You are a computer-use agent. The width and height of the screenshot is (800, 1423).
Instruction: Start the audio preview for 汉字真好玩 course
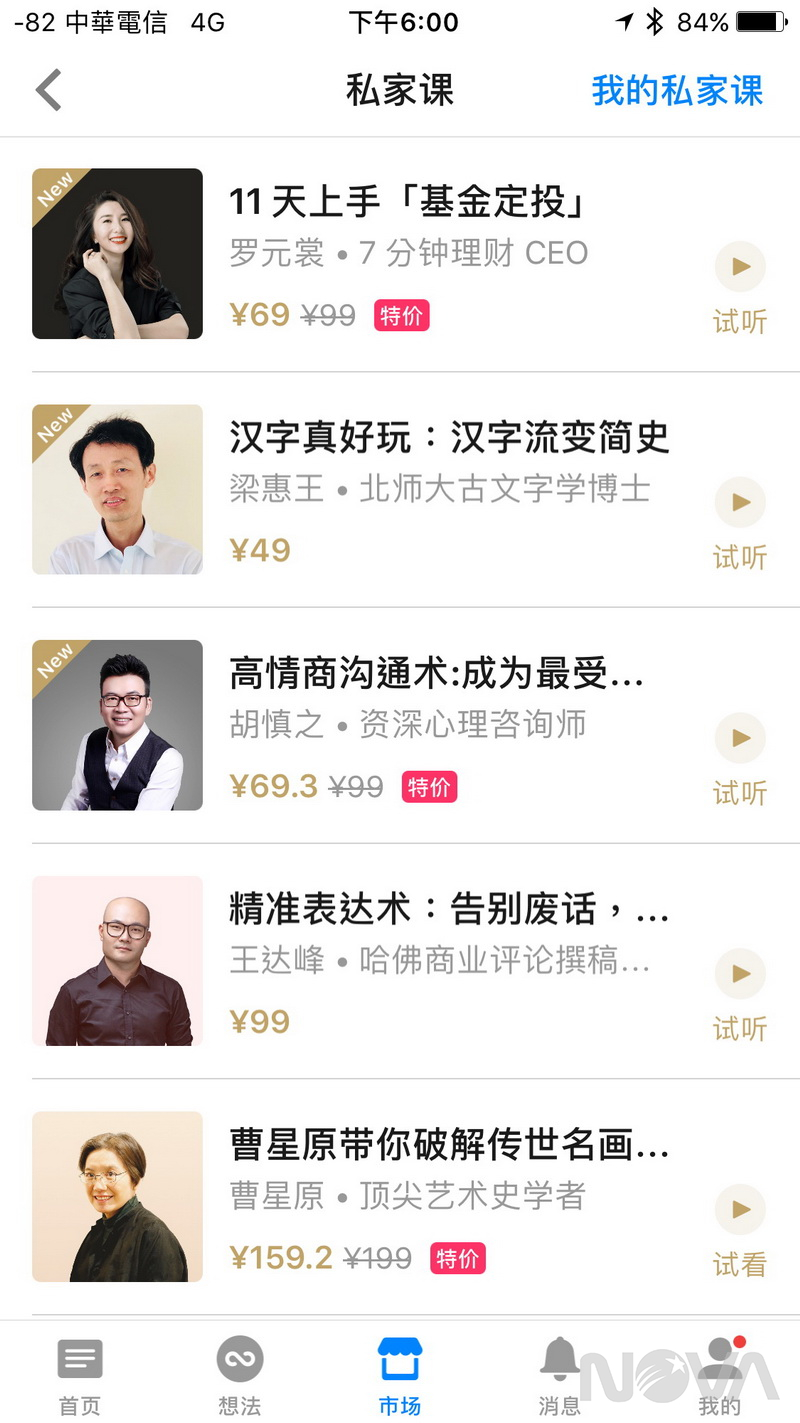(x=740, y=502)
